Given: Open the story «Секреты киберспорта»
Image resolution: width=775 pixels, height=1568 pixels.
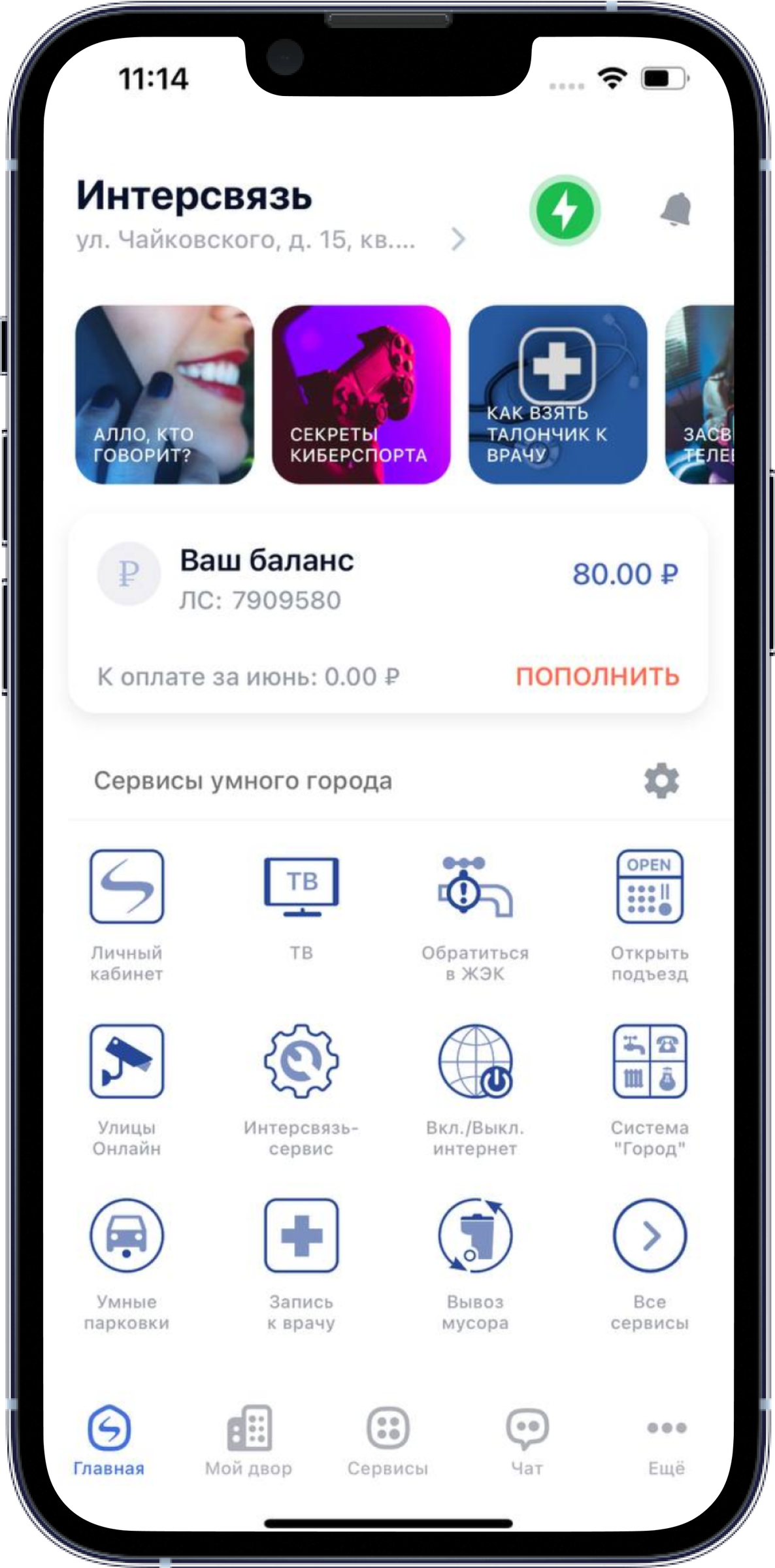Looking at the screenshot, I should coord(361,395).
